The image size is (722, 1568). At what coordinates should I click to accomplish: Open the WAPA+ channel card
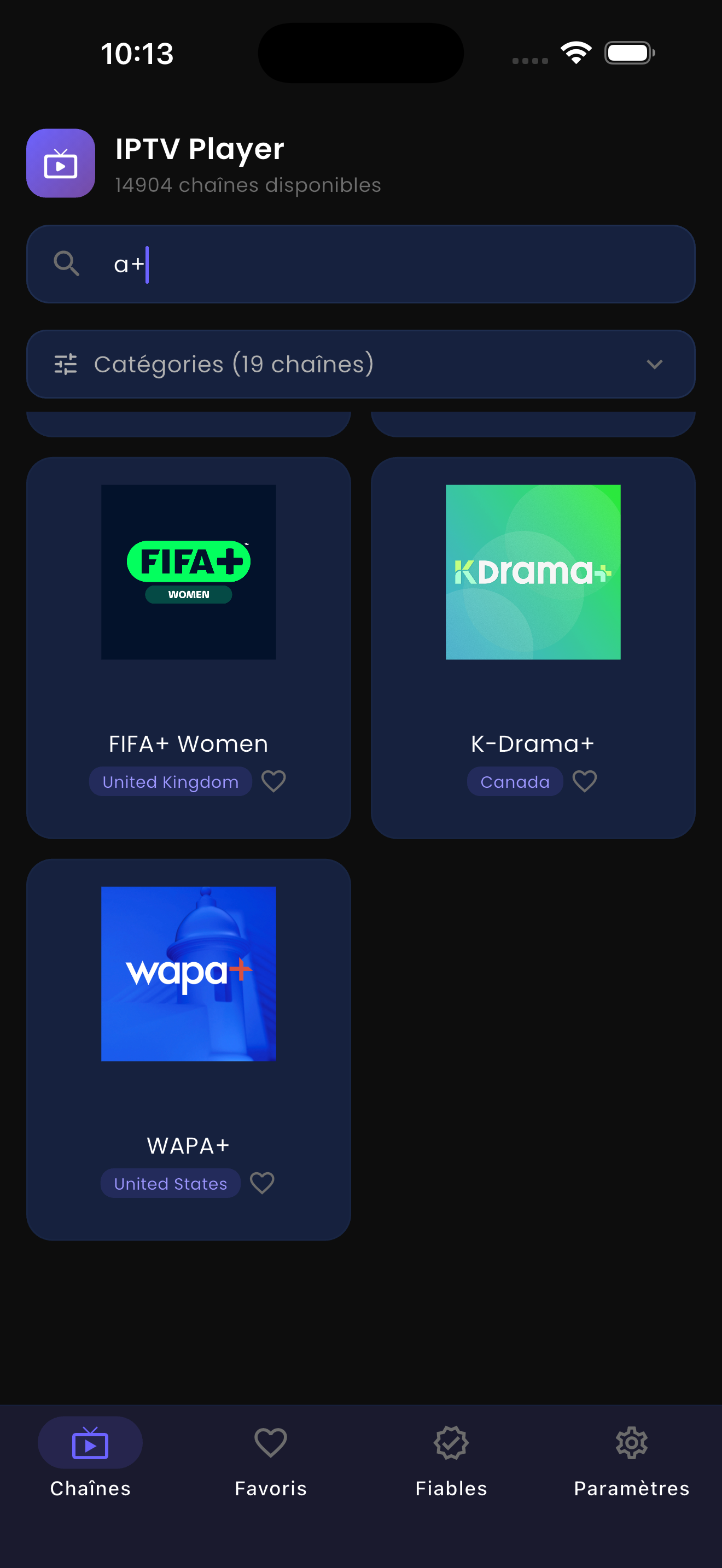click(x=188, y=1010)
